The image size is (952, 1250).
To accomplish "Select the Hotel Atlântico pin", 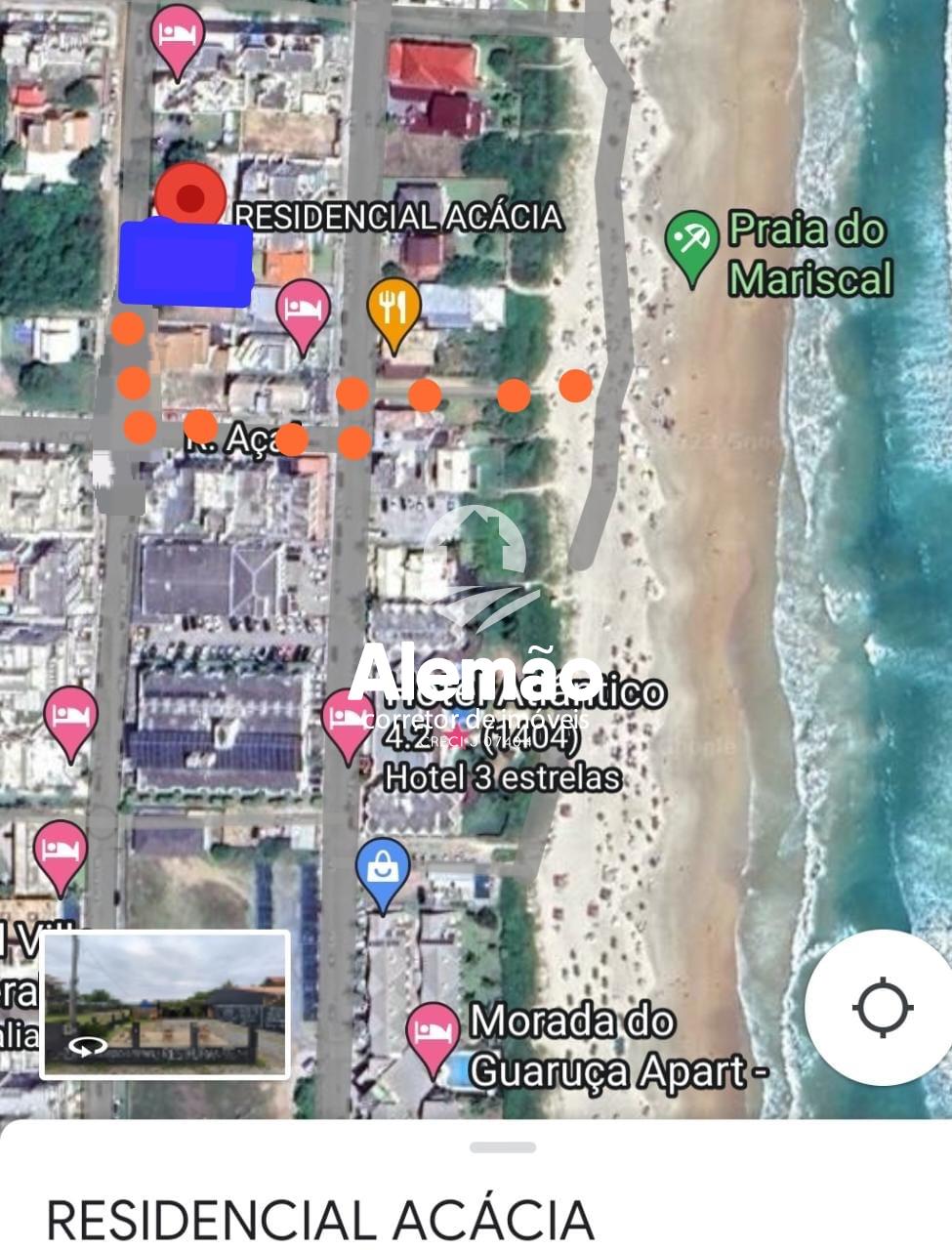I will (x=348, y=721).
